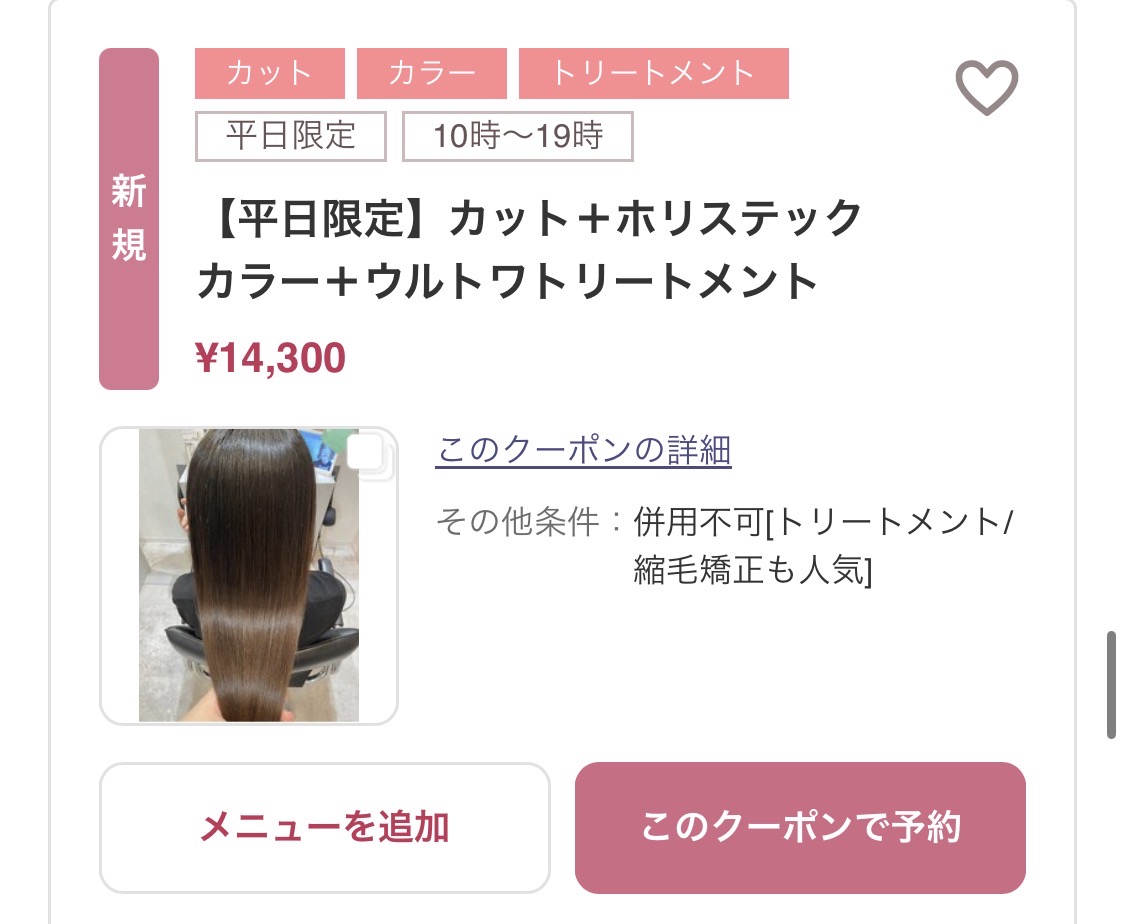The height and width of the screenshot is (924, 1125).
Task: Reserve with このクーポンで予約 button
Action: pyautogui.click(x=800, y=828)
